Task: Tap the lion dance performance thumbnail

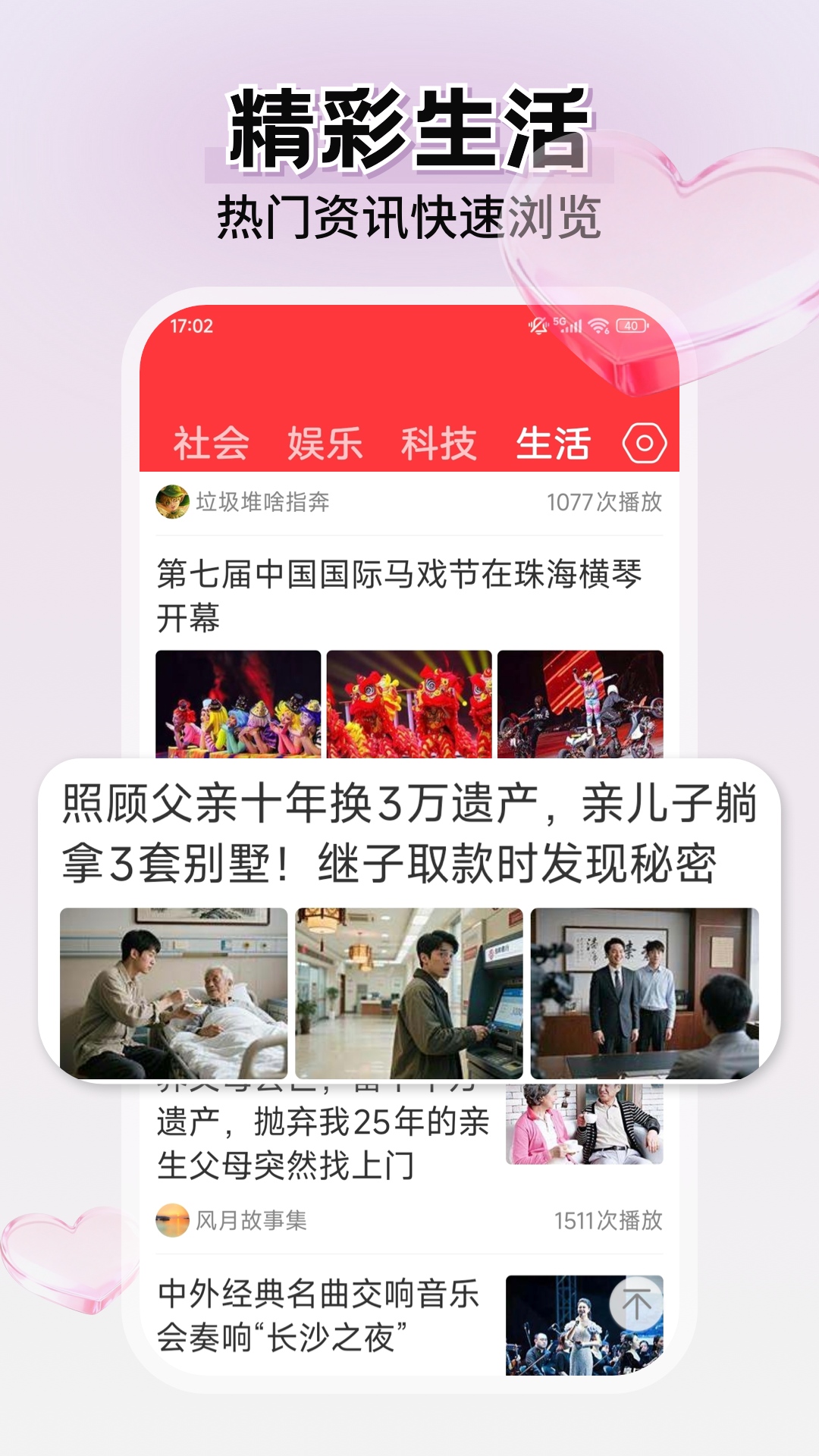Action: point(409,705)
